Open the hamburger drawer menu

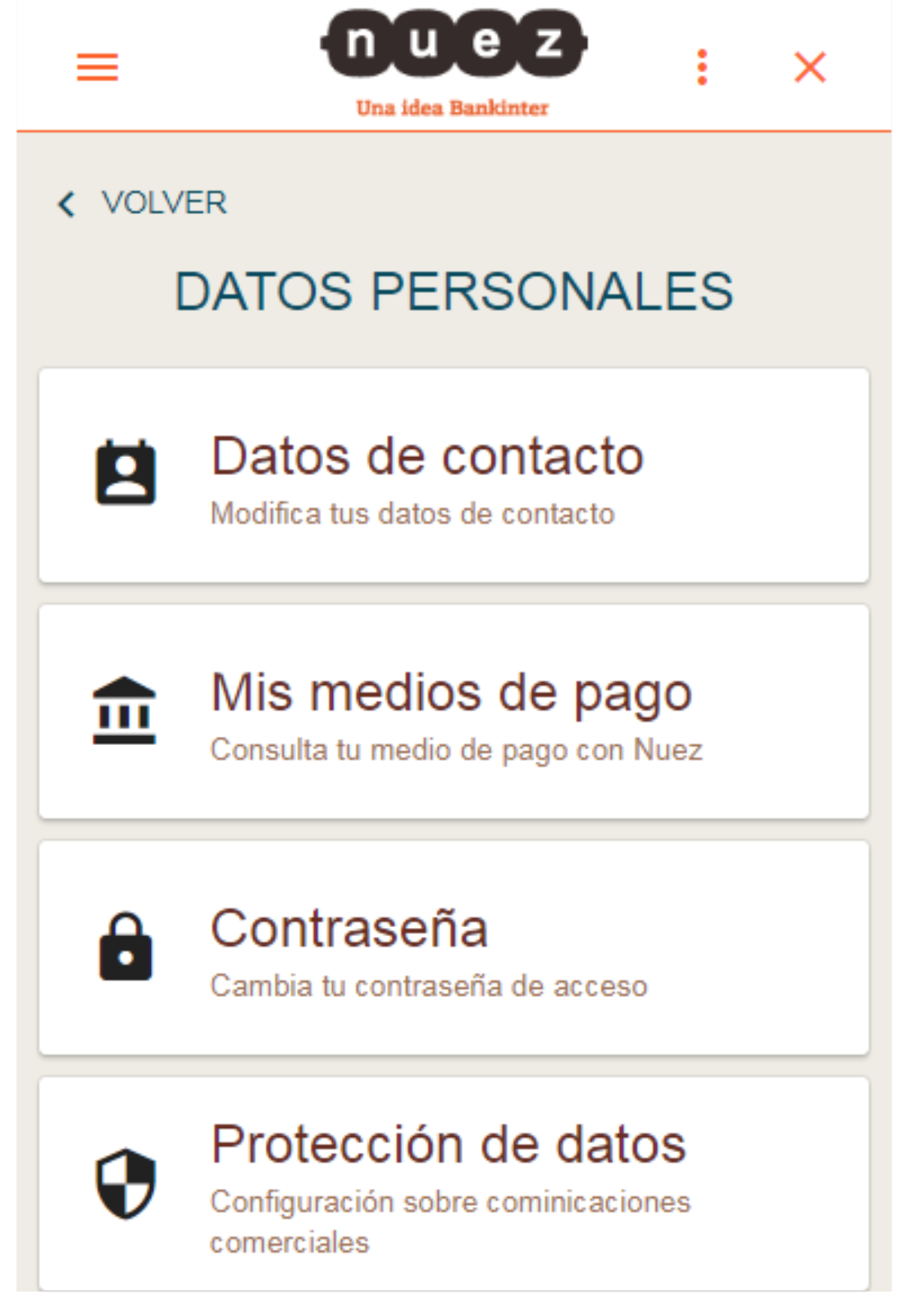pos(98,66)
